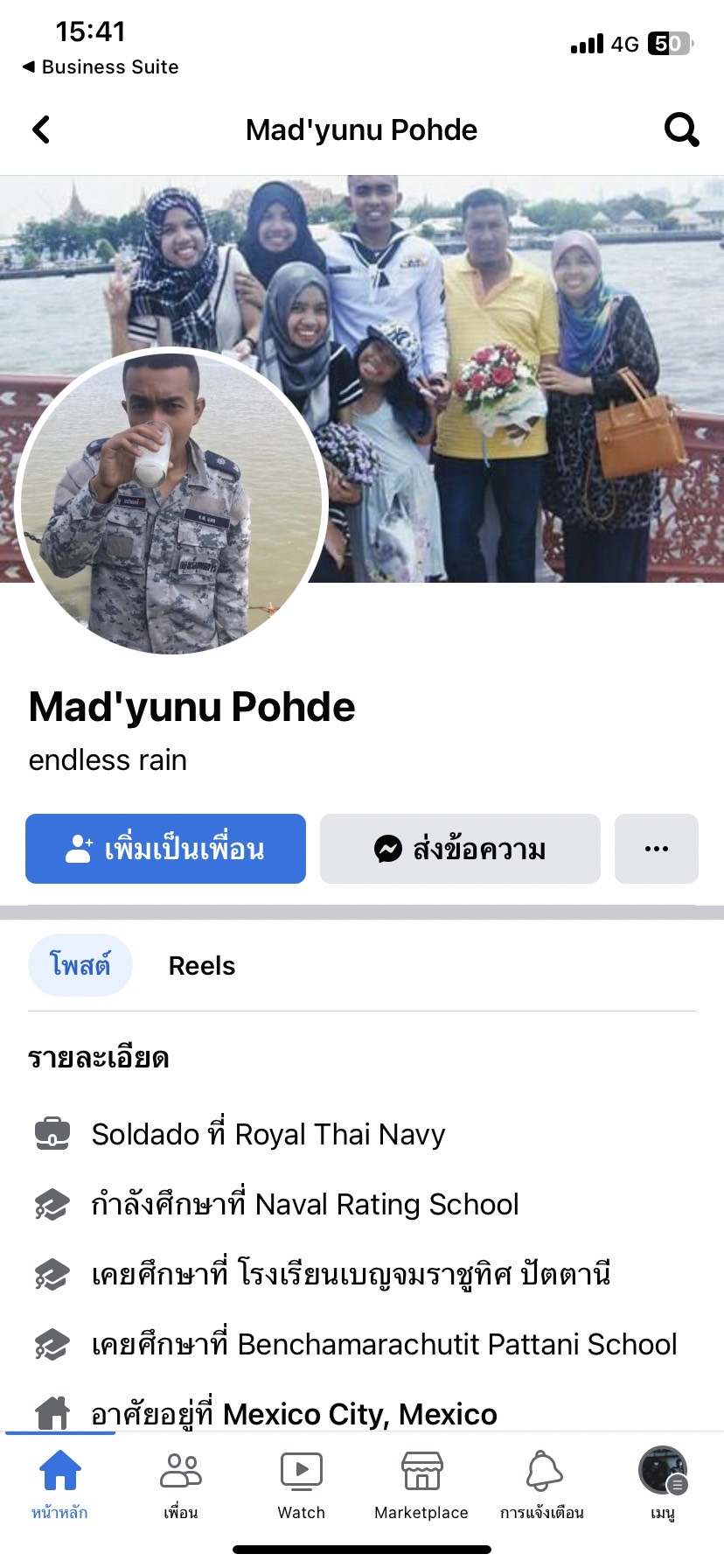This screenshot has width=724, height=1568.
Task: Send a message via ส่งข้อความ
Action: pyautogui.click(x=460, y=849)
